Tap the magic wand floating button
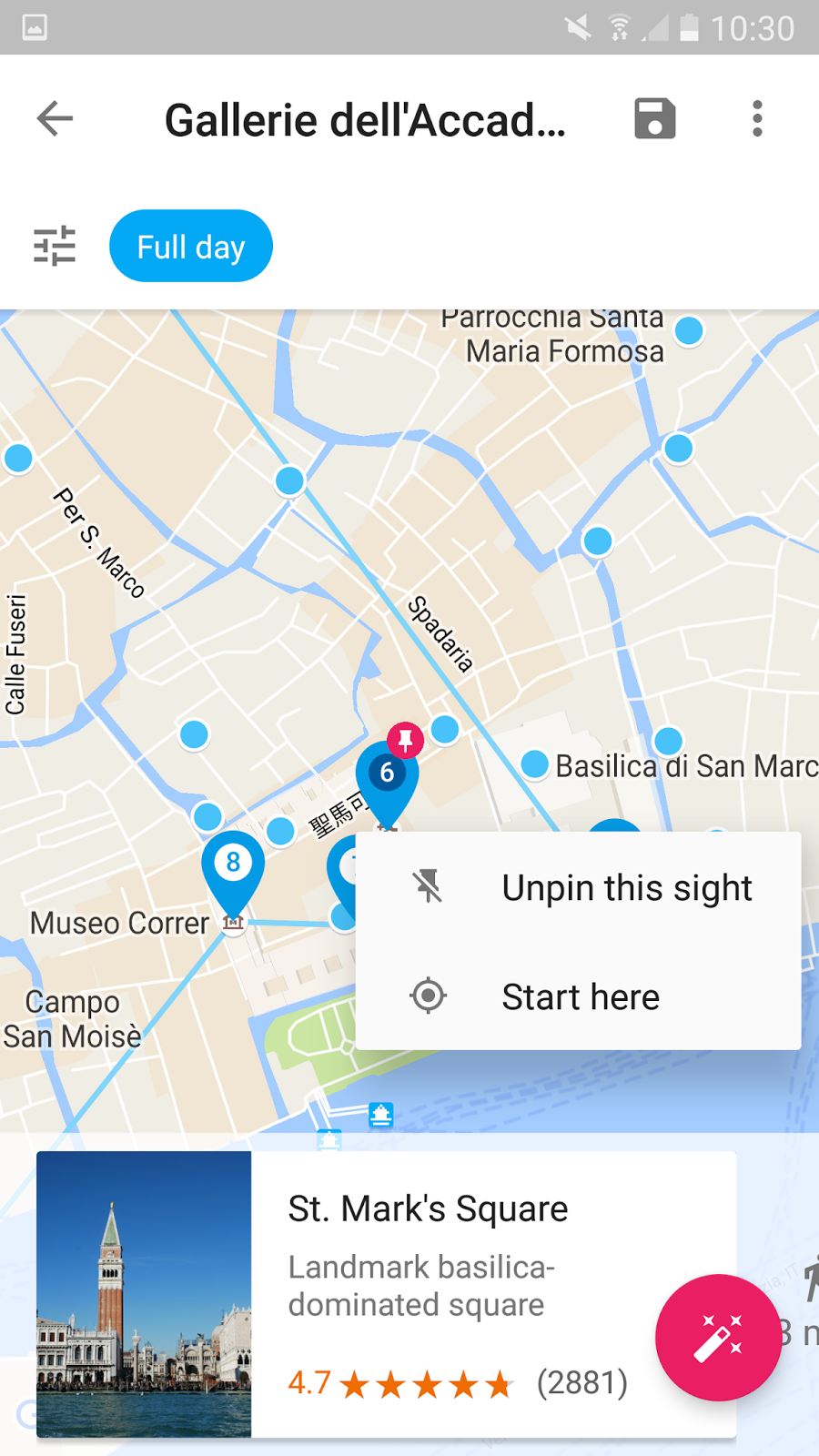The height and width of the screenshot is (1456, 819). [719, 1338]
